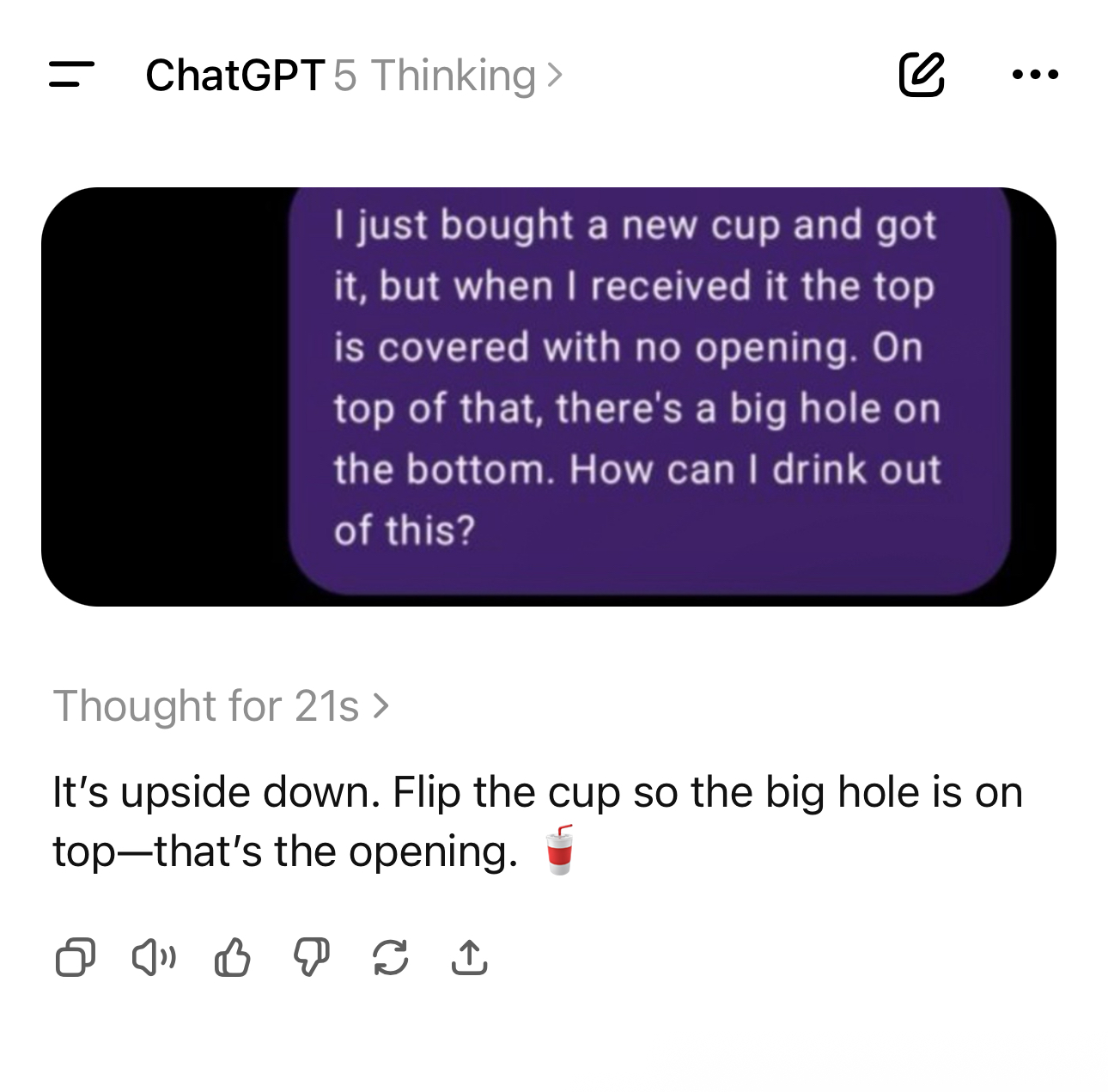This screenshot has width=1108, height=1092.
Task: Regenerate the response
Action: pyautogui.click(x=391, y=957)
